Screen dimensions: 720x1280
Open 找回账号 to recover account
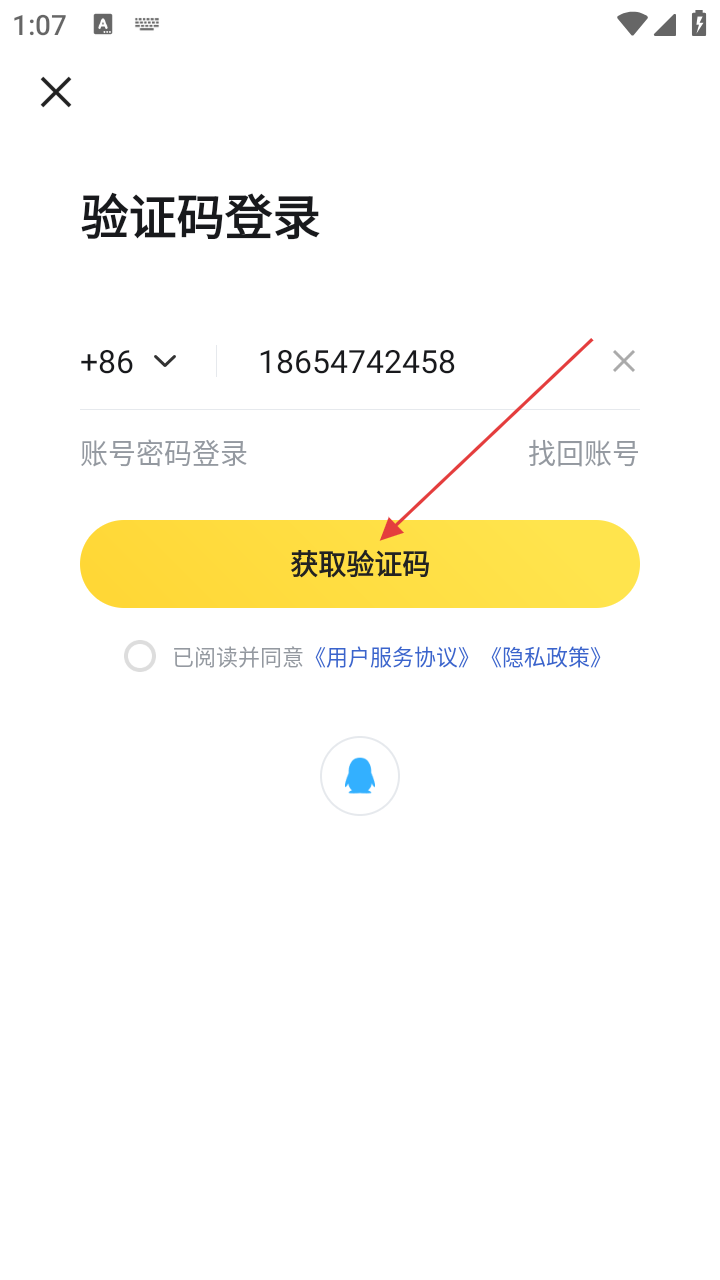pos(583,454)
